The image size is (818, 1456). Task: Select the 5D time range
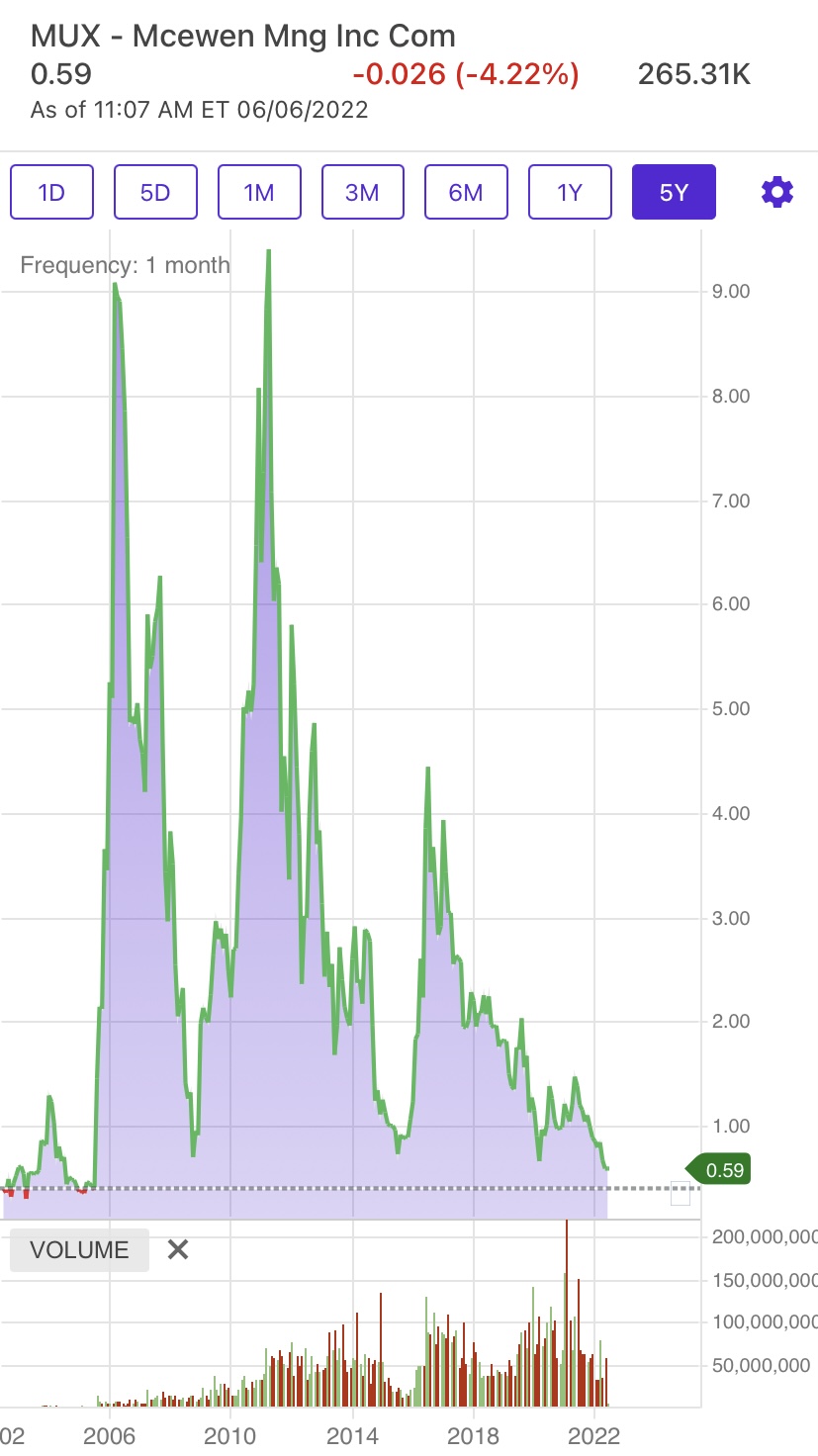coord(155,192)
